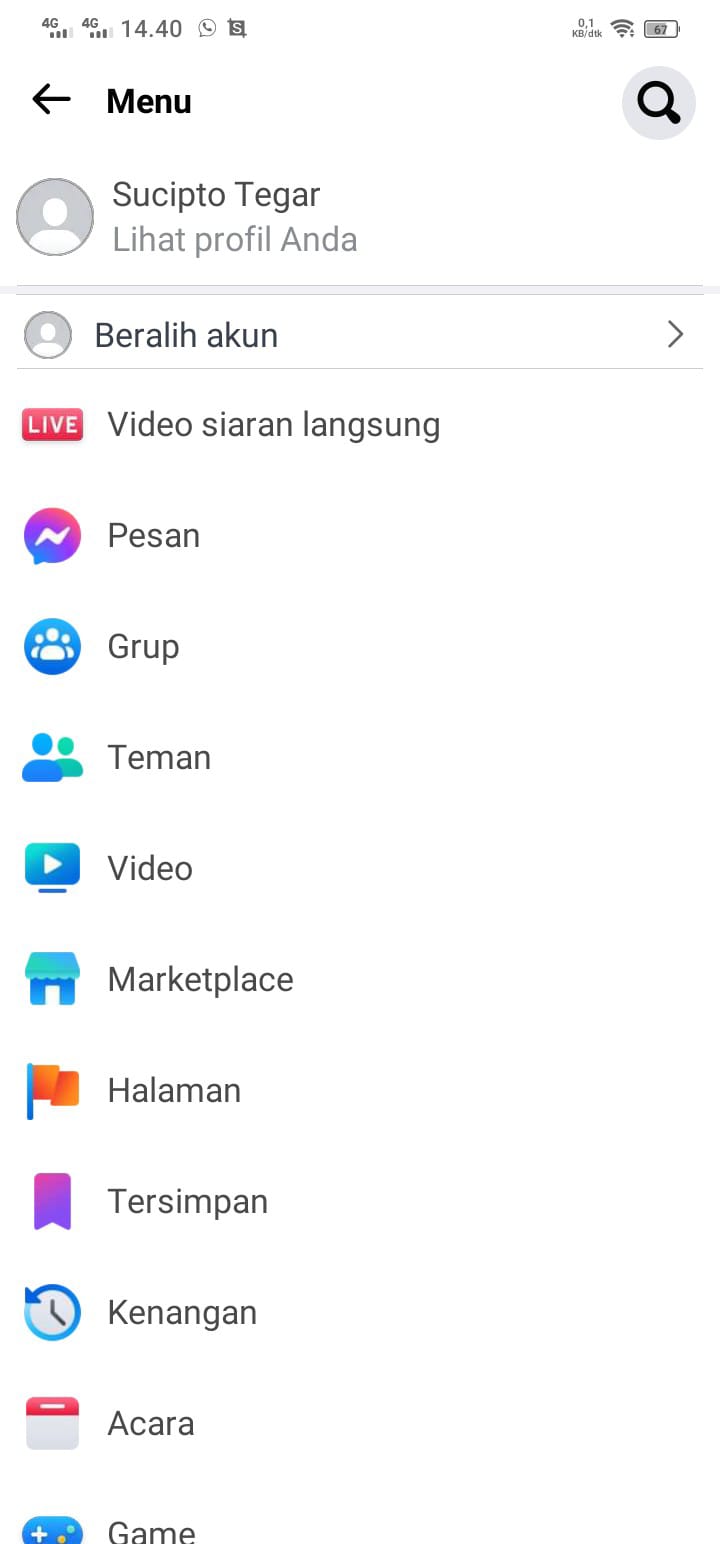
Task: Open Pesan messages
Action: (154, 536)
